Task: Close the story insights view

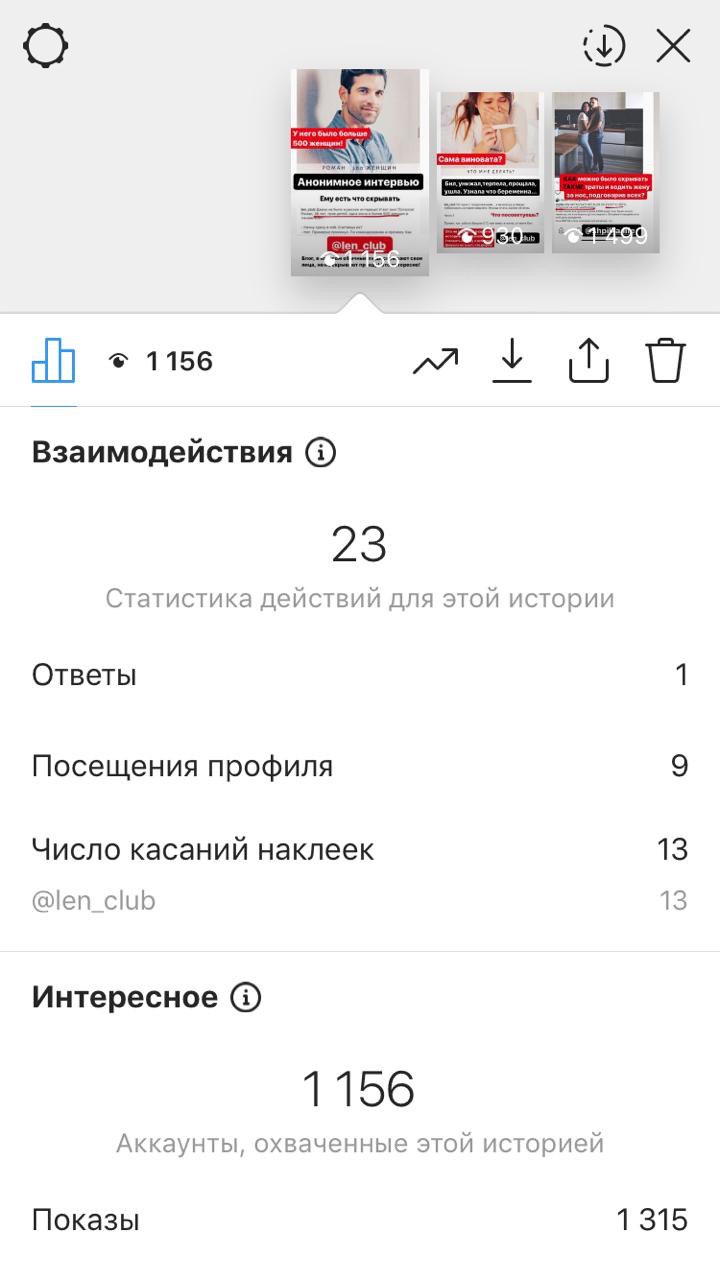Action: [673, 46]
